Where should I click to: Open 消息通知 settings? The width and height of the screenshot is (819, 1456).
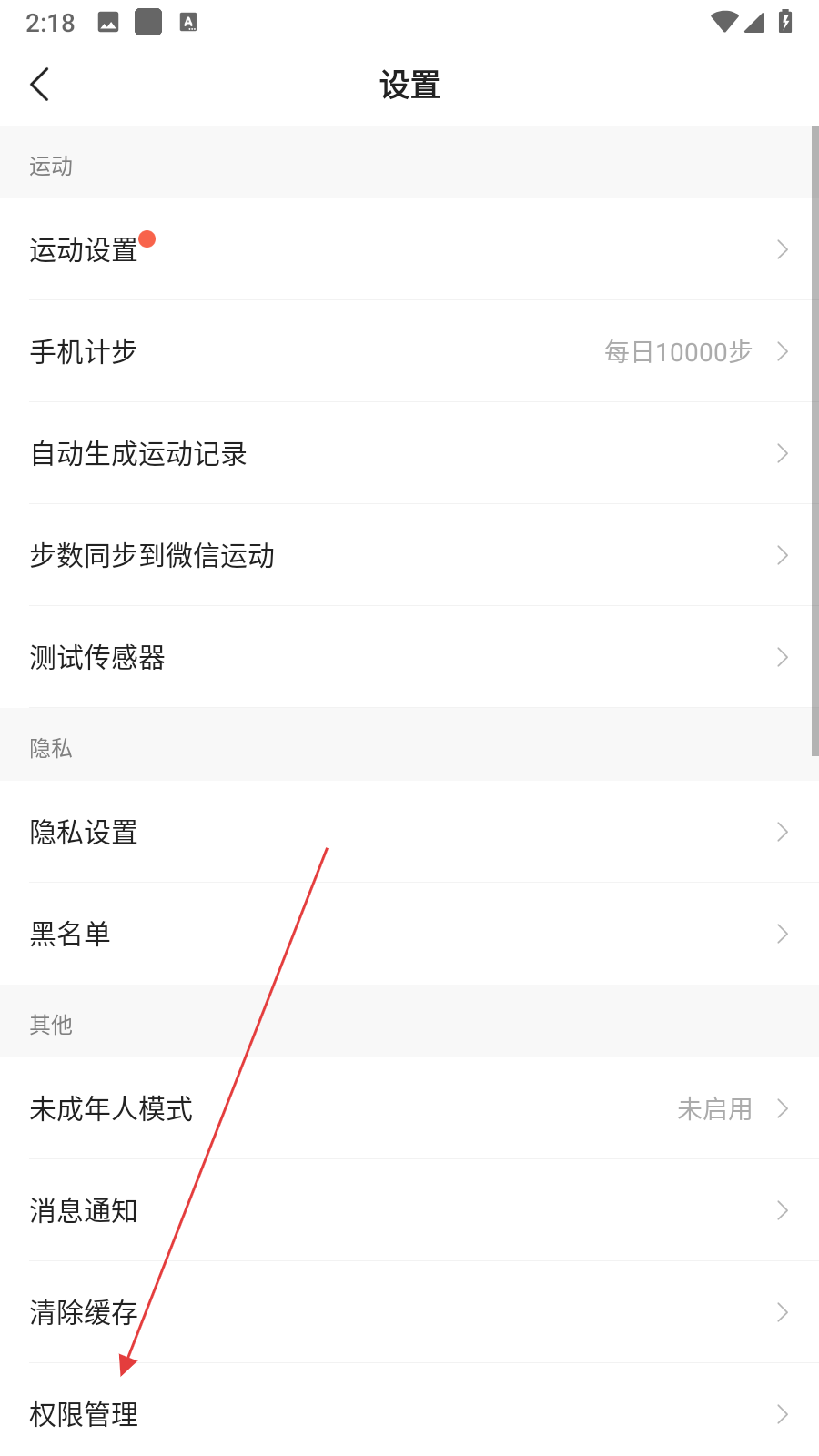pos(409,1210)
